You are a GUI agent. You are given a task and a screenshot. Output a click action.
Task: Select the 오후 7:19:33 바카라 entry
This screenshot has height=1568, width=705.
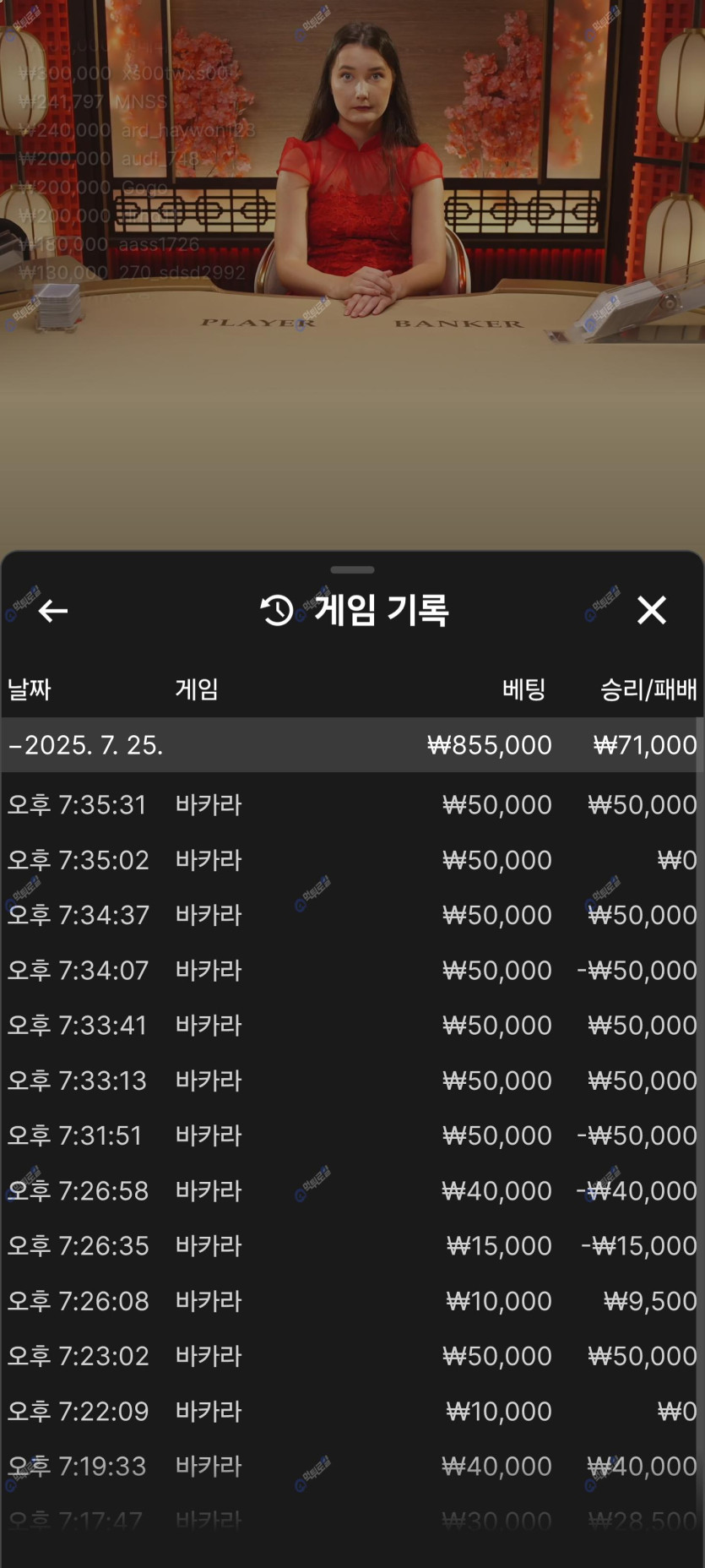click(351, 1466)
